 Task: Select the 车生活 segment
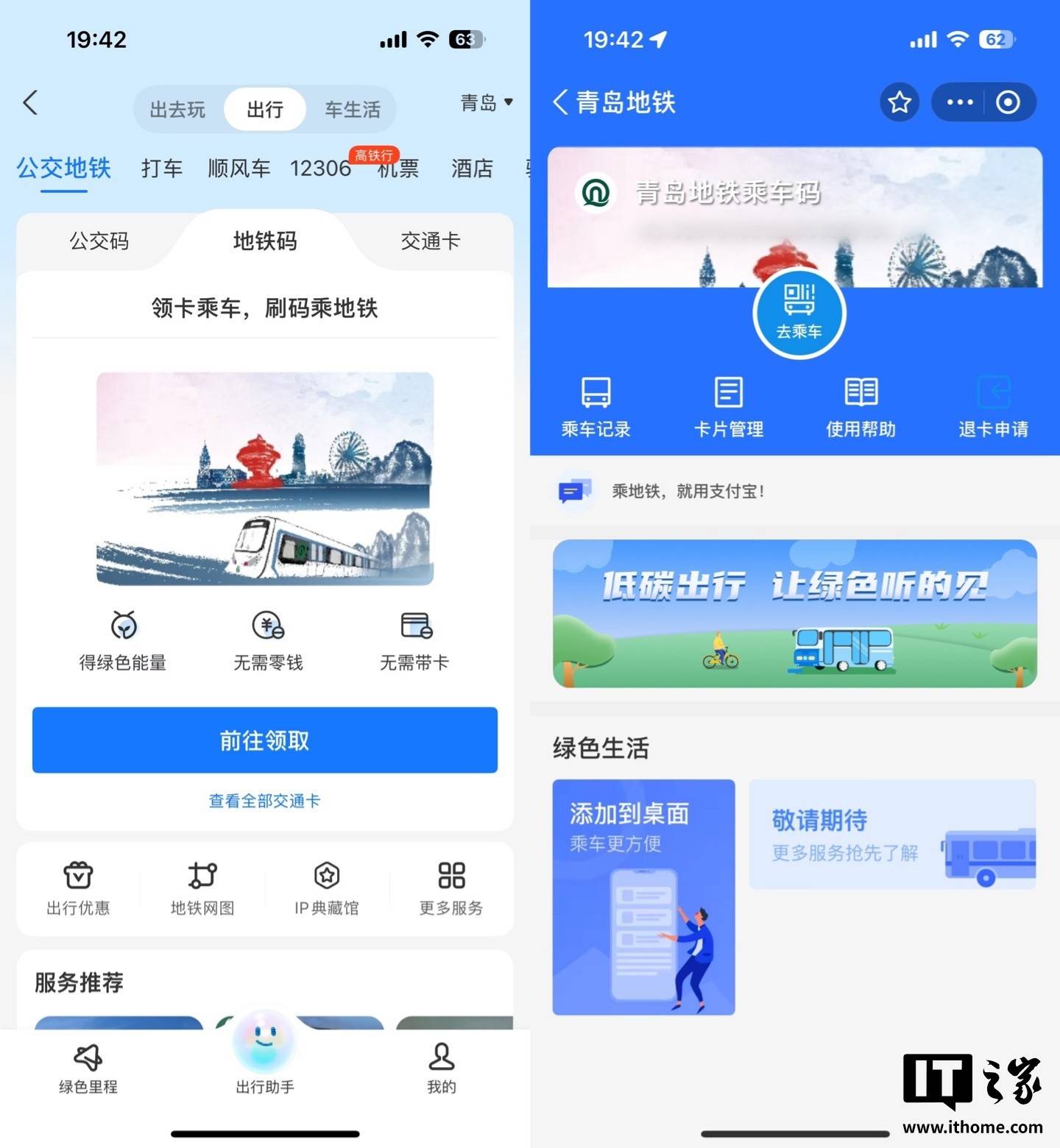[353, 110]
